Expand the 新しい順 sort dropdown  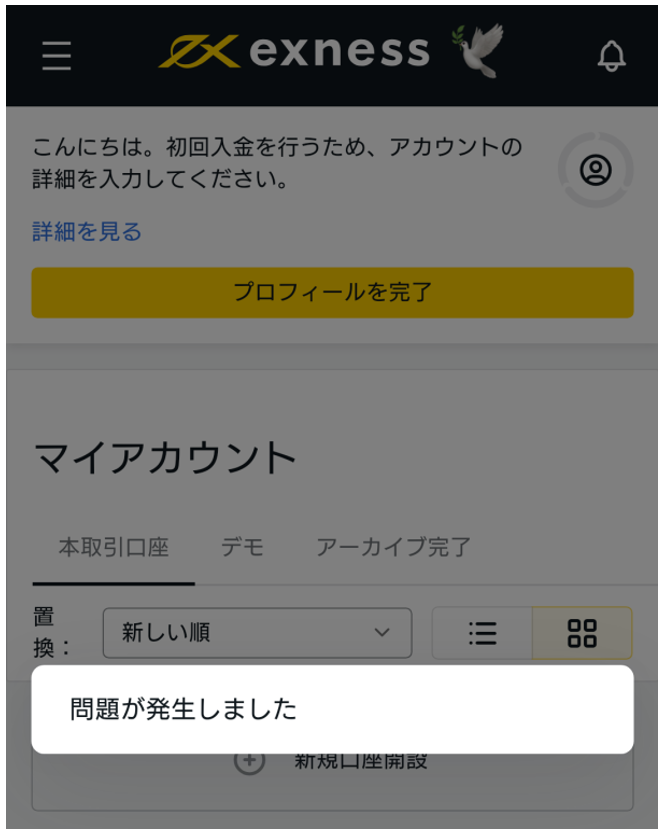(x=257, y=633)
